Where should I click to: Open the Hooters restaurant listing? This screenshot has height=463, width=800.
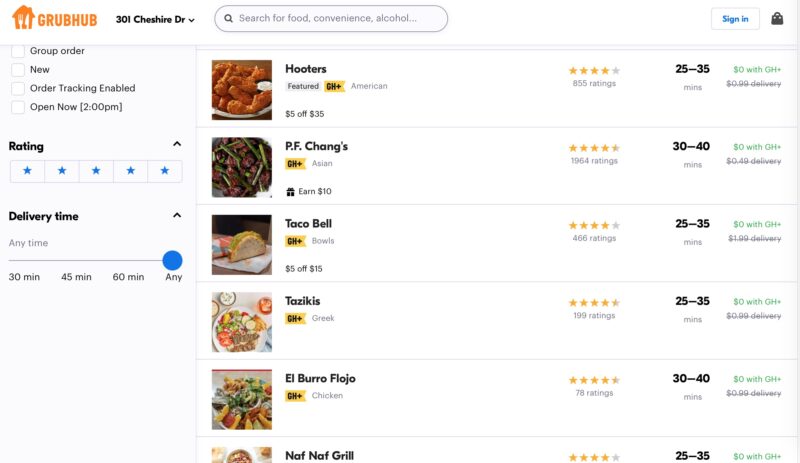click(x=306, y=69)
